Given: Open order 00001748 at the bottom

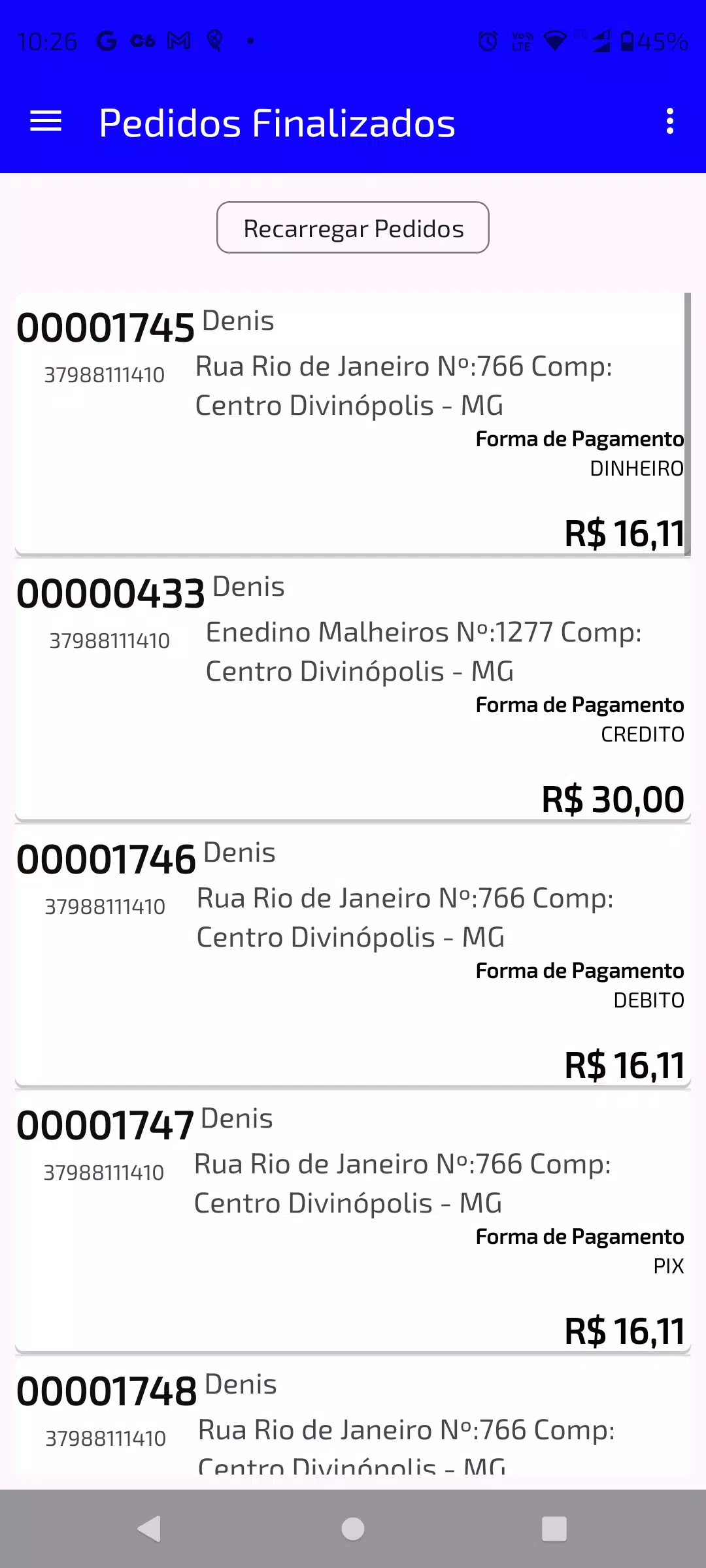Looking at the screenshot, I should click(x=353, y=1416).
